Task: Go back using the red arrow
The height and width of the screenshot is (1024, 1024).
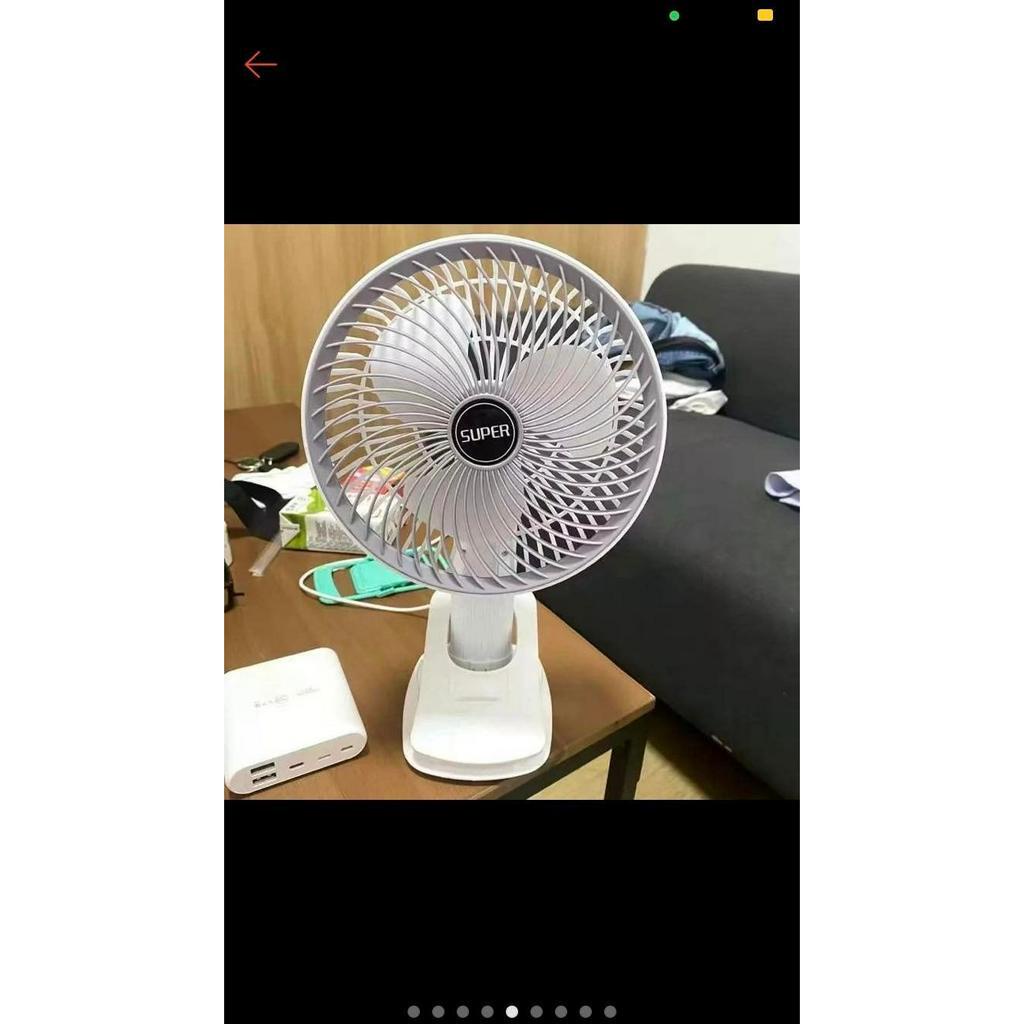Action: pos(260,65)
